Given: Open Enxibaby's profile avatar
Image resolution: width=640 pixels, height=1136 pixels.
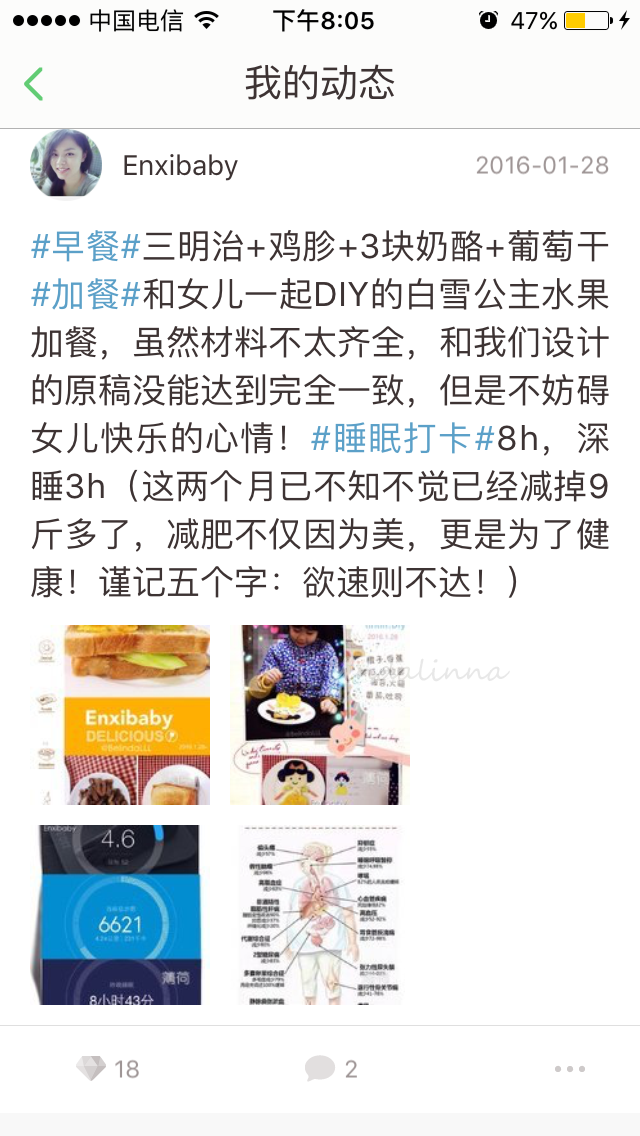Looking at the screenshot, I should 66,164.
